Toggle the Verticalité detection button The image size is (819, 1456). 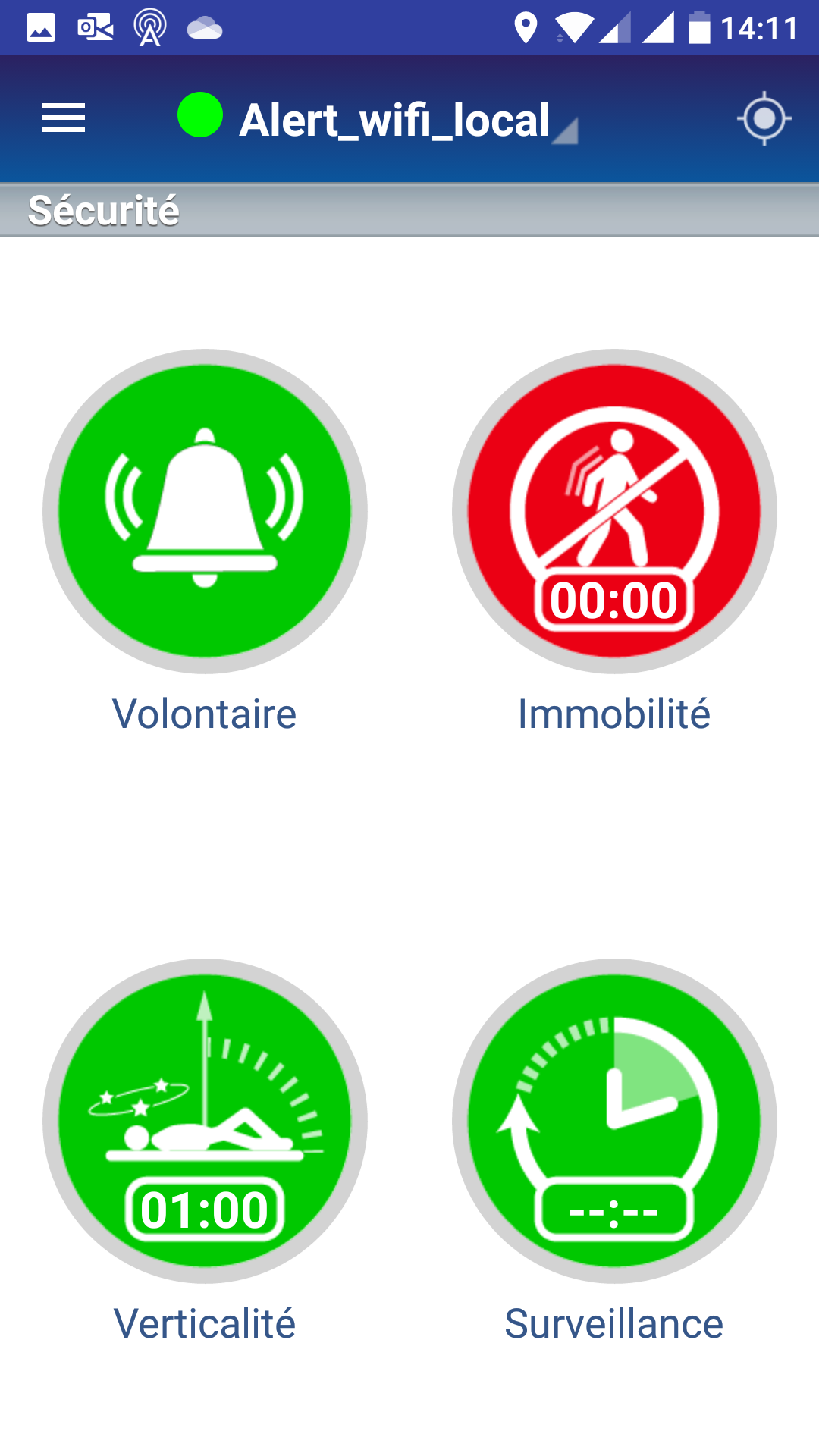(x=205, y=1121)
